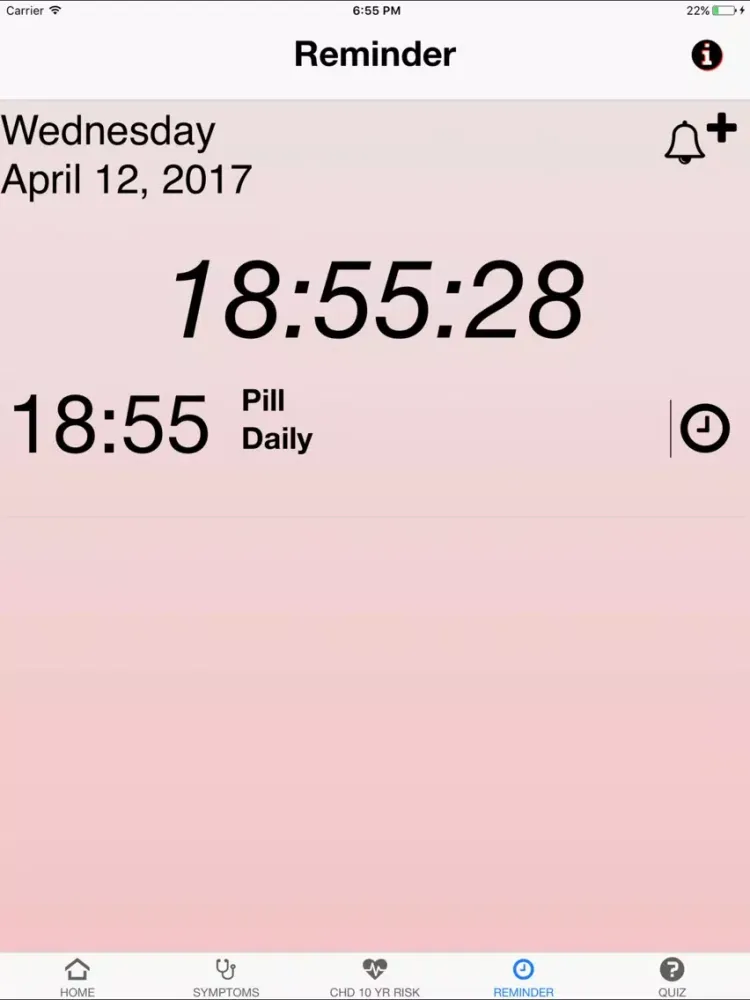
Task: Switch to the Home tab
Action: (x=77, y=976)
